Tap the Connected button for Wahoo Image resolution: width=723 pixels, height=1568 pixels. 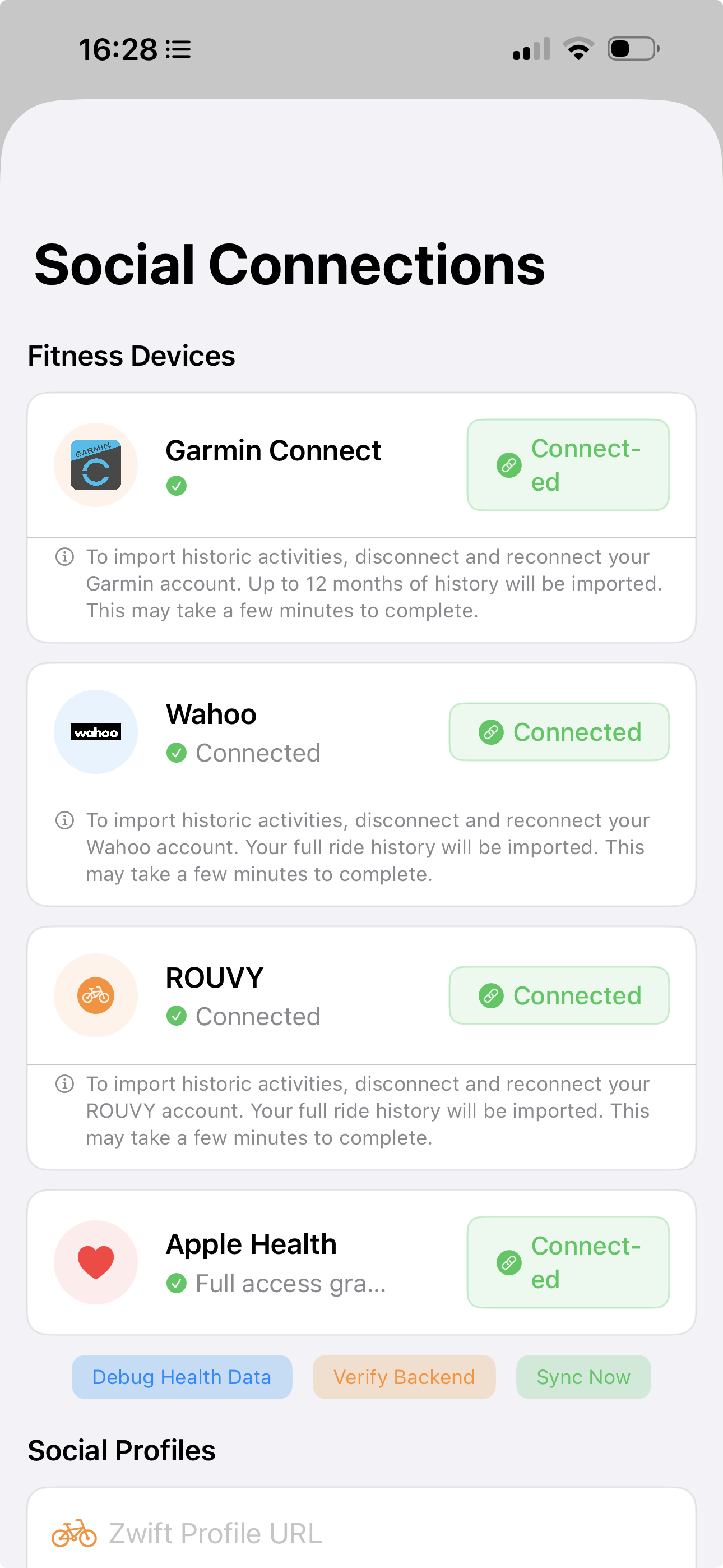coord(559,732)
